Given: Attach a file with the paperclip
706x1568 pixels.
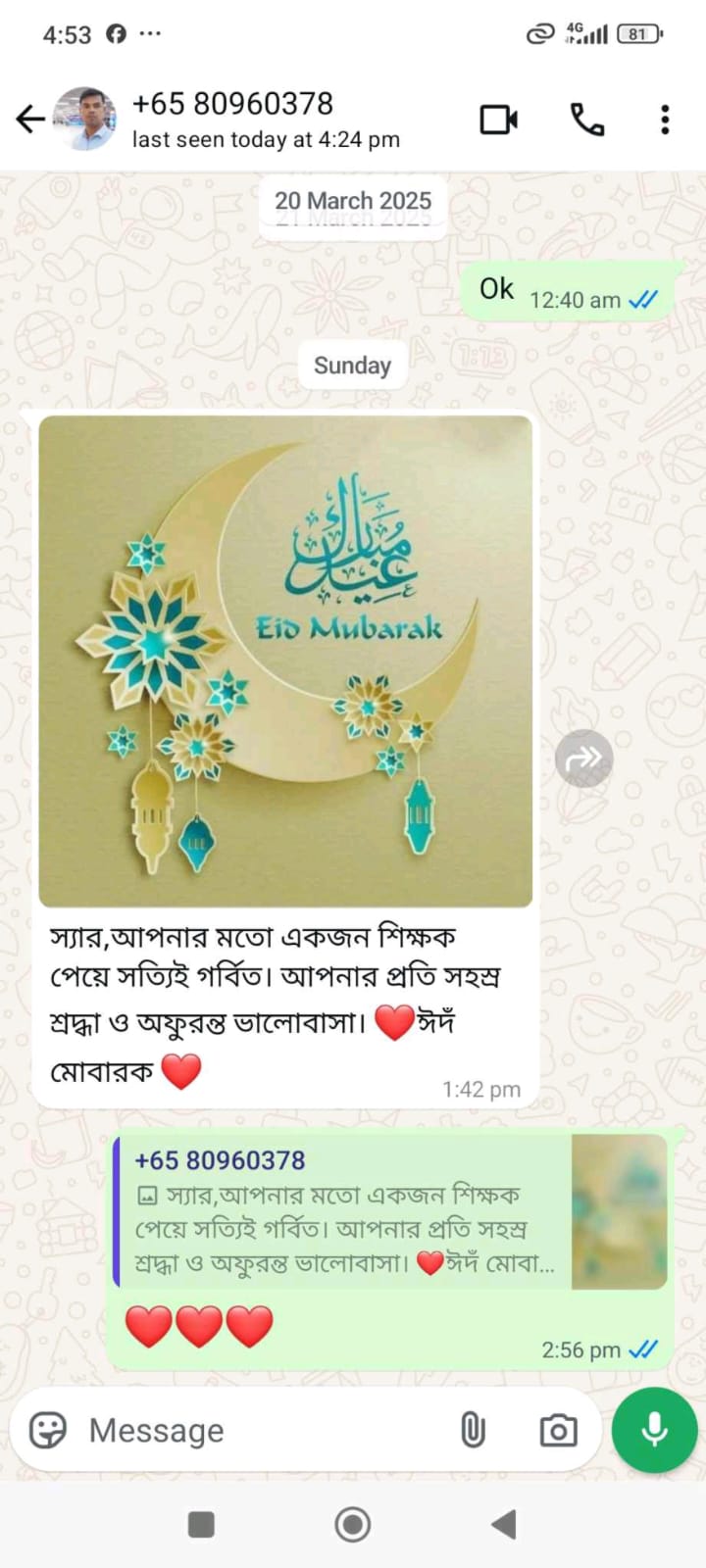Looking at the screenshot, I should [473, 1431].
